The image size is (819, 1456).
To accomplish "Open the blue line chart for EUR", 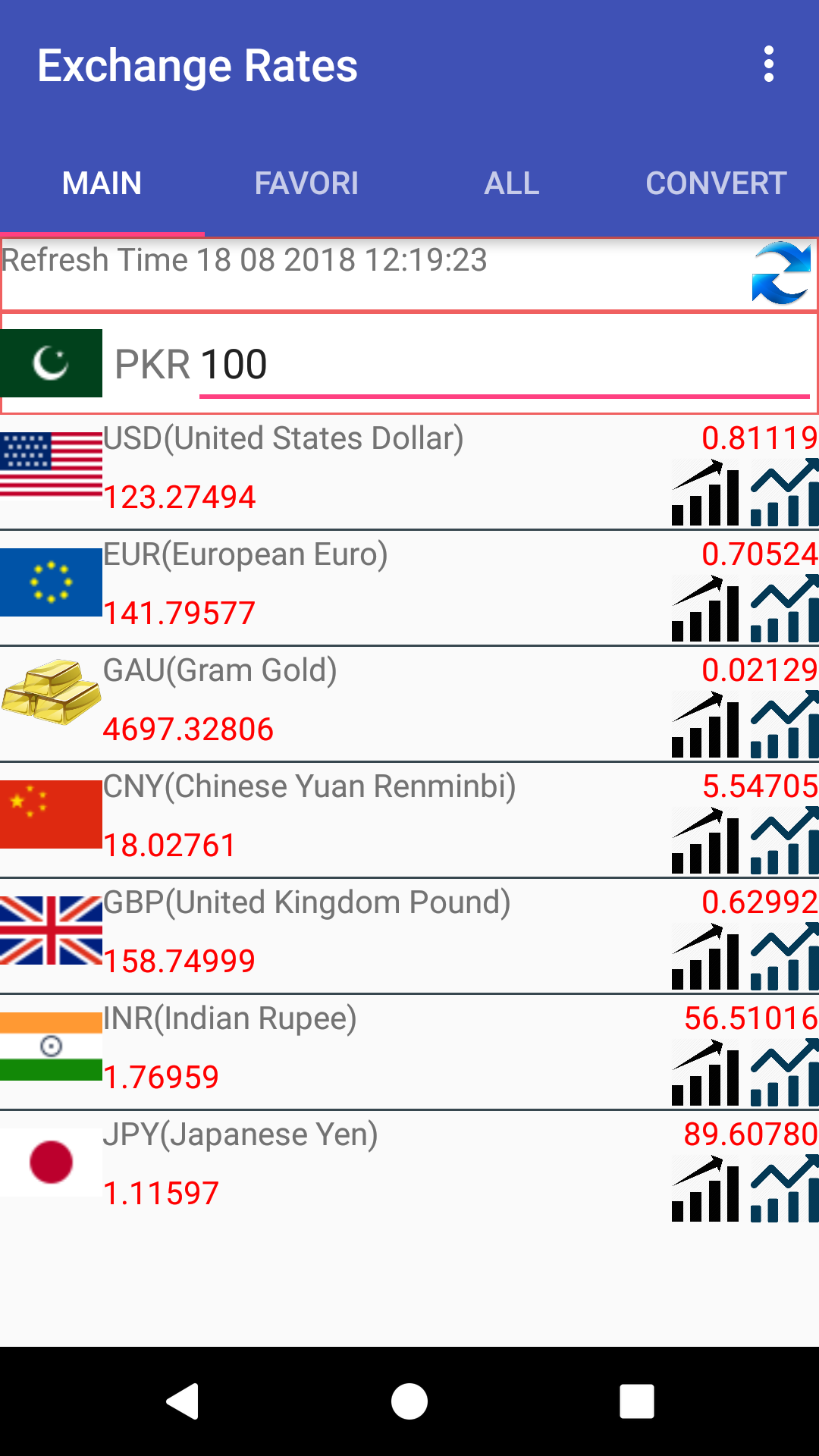I will click(785, 609).
